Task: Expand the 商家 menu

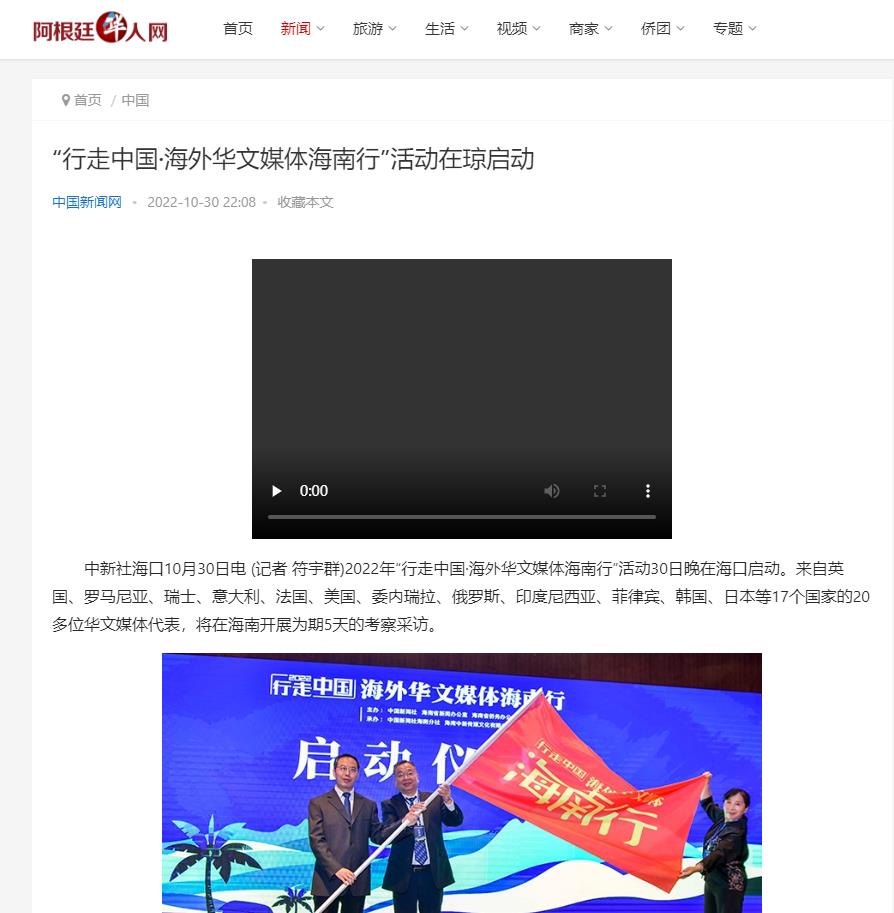Action: 590,28
